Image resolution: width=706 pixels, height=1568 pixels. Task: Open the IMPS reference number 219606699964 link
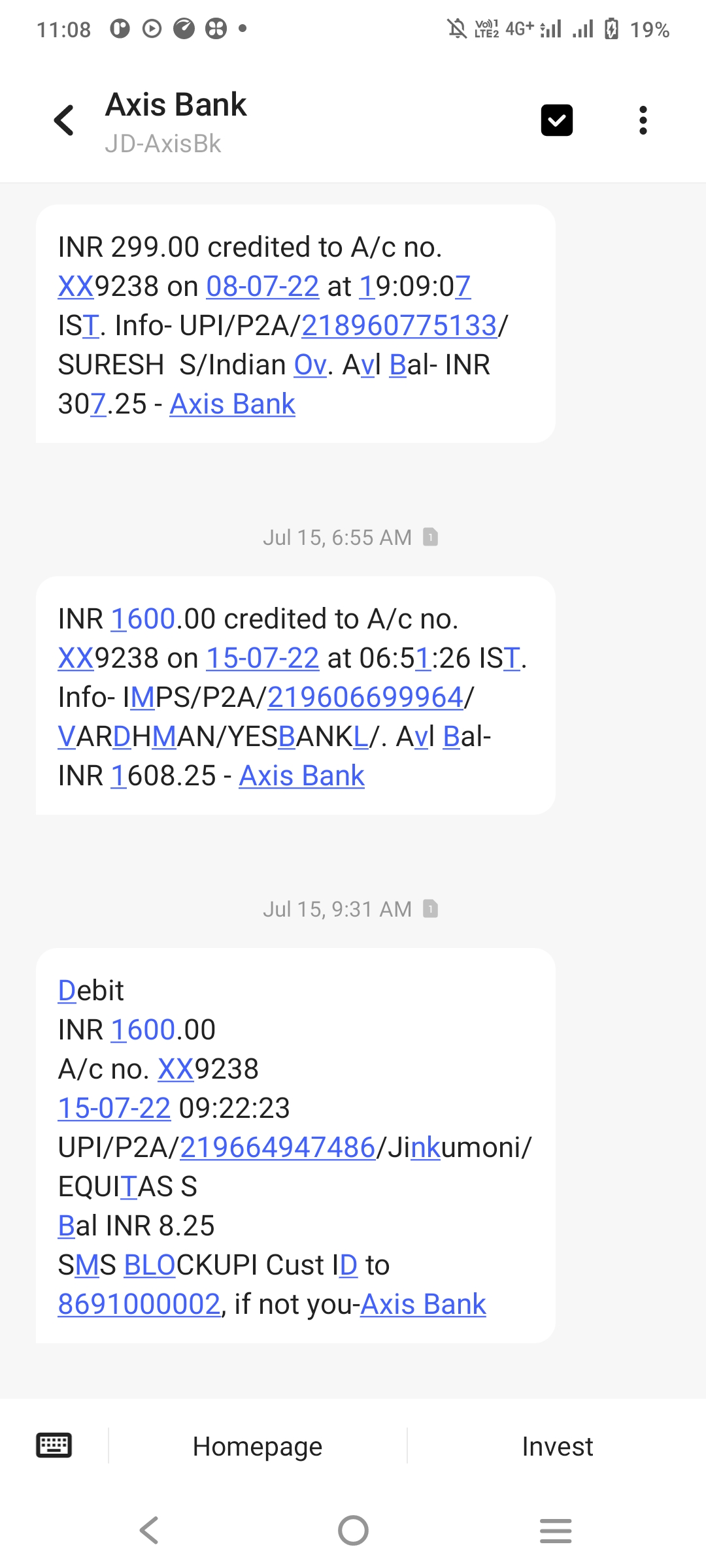pyautogui.click(x=365, y=697)
